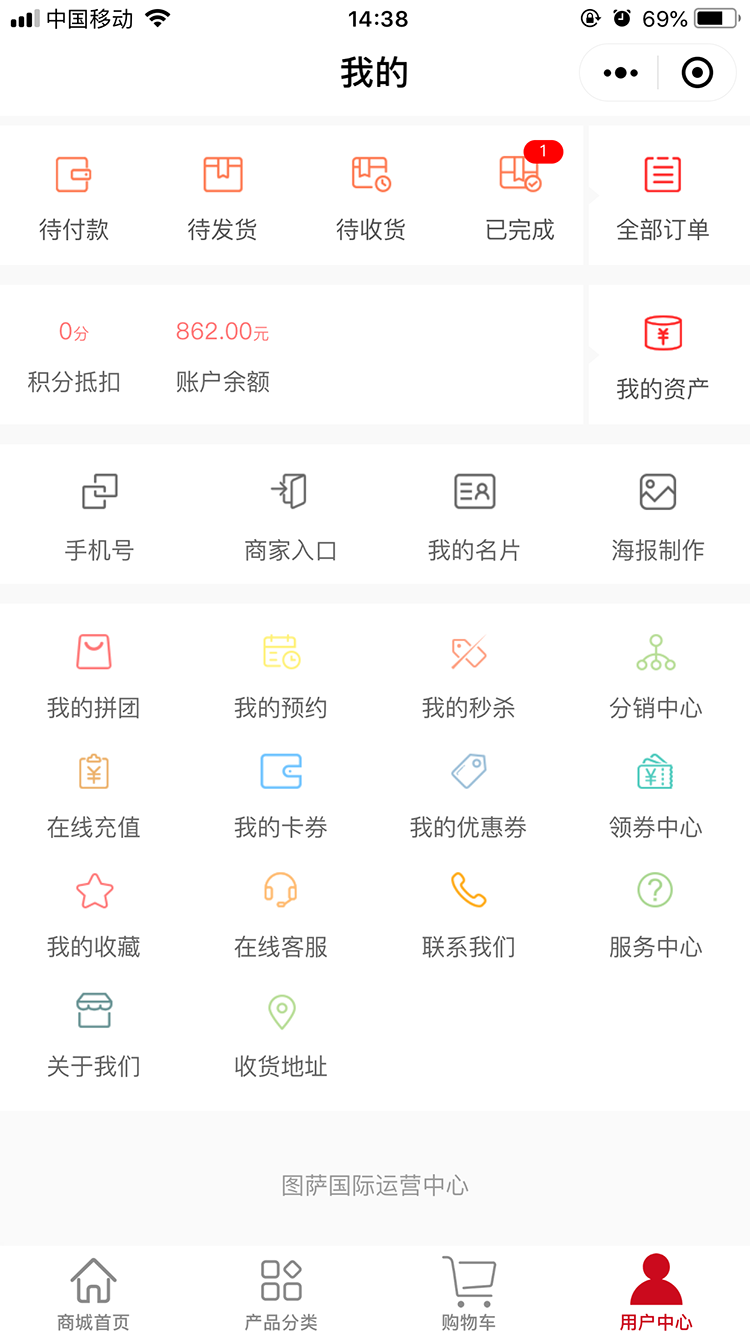Switch to the 商城首页 home tab
Image resolution: width=750 pixels, height=1333 pixels.
tap(93, 1292)
